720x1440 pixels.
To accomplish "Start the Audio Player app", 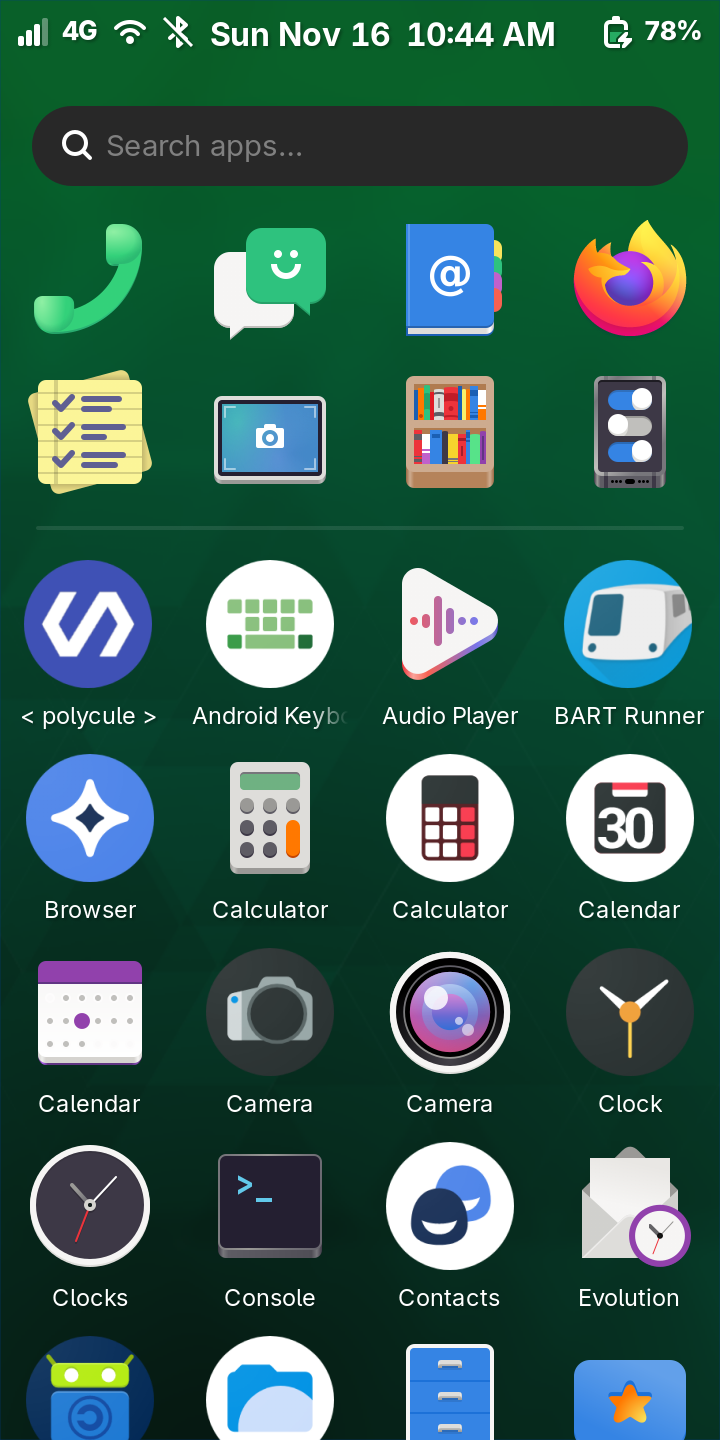I will coord(450,625).
